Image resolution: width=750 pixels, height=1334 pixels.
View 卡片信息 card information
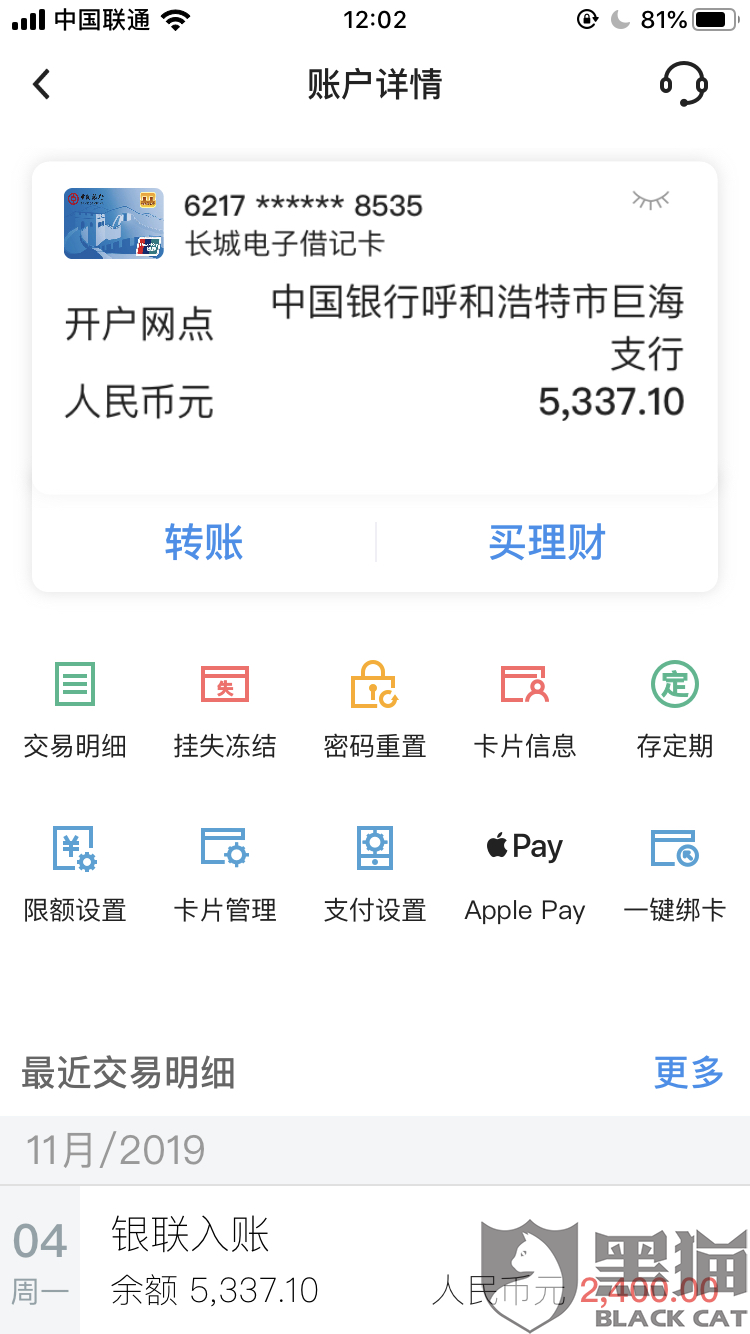[525, 708]
